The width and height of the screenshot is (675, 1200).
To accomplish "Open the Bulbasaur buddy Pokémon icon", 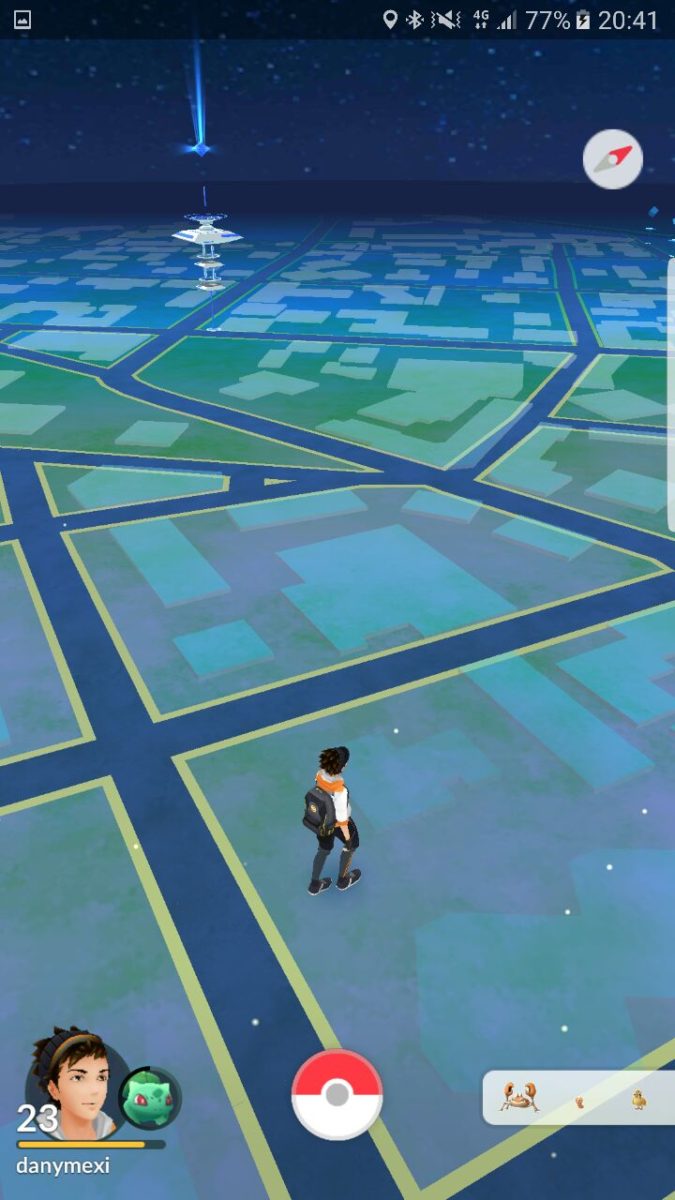I will pos(150,1098).
